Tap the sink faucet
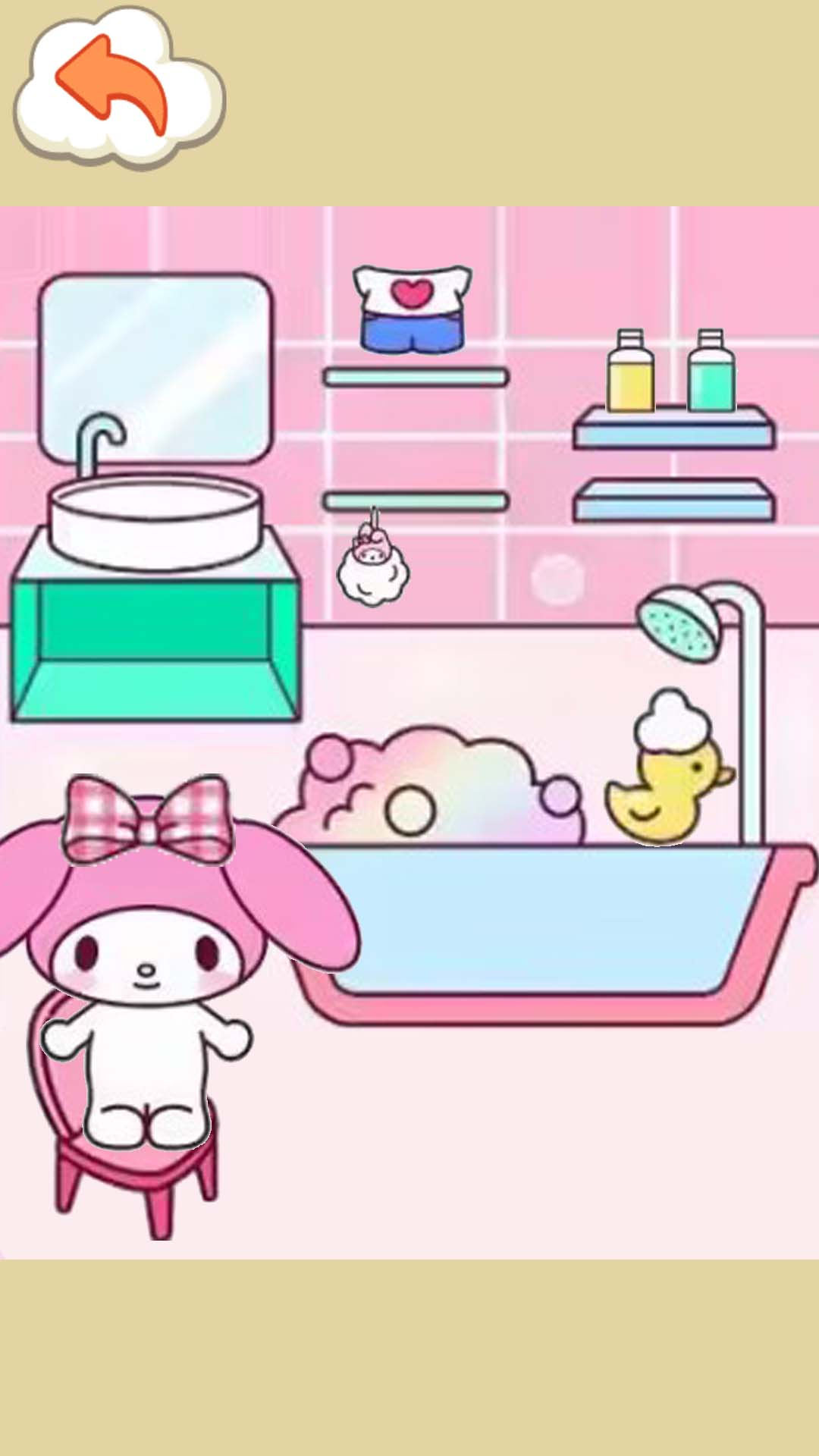 coord(97,444)
